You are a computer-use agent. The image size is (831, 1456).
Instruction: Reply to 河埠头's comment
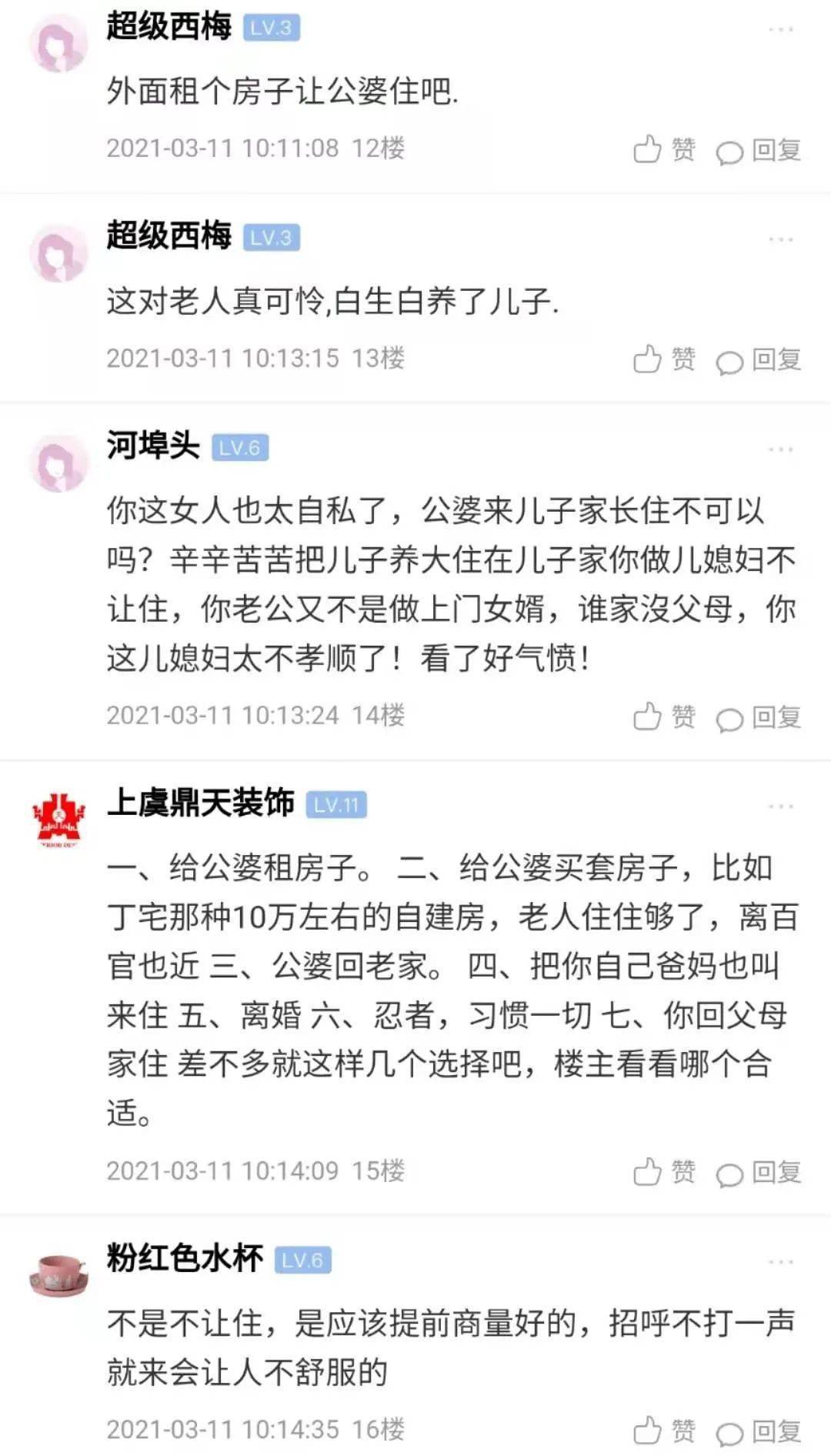[x=759, y=717]
